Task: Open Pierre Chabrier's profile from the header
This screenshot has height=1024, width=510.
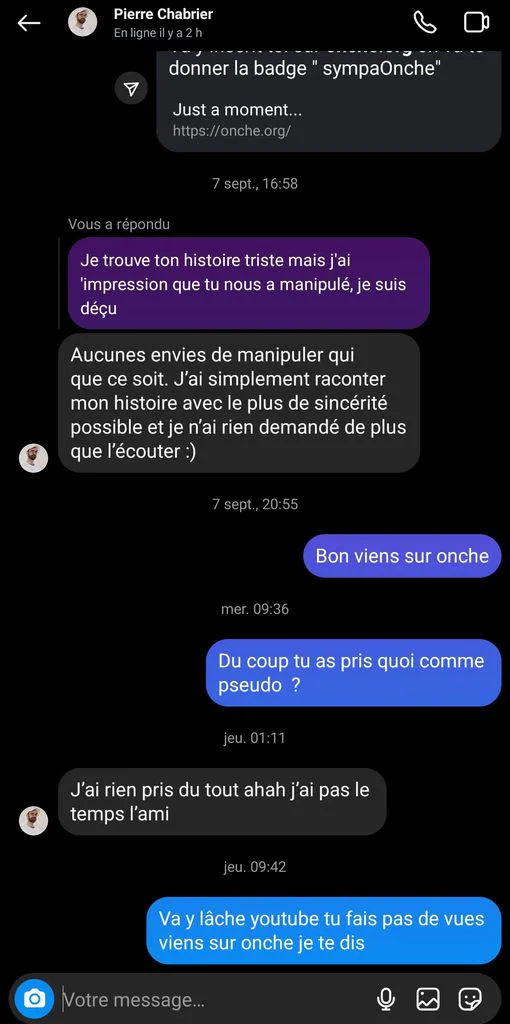Action: tap(163, 23)
